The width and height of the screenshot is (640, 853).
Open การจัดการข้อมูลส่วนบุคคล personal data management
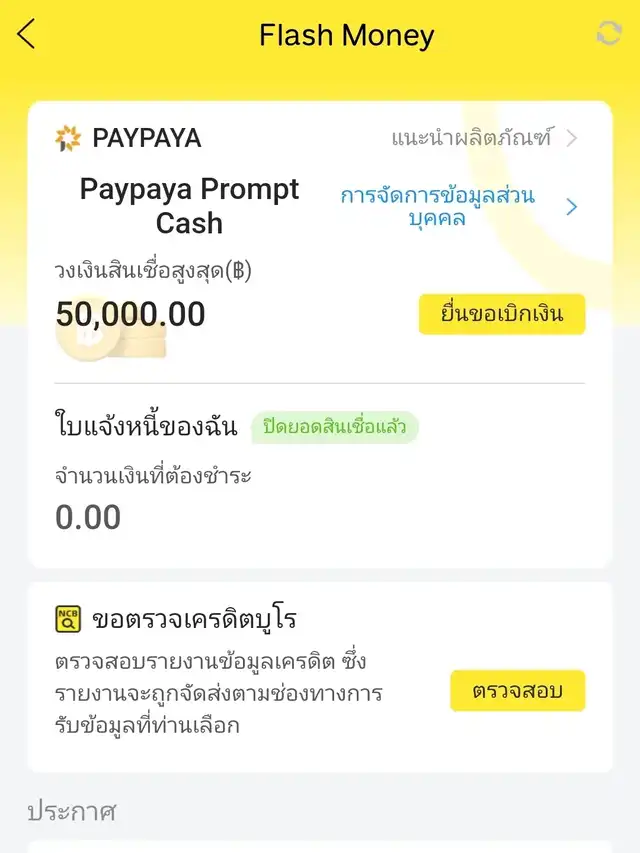tap(458, 207)
